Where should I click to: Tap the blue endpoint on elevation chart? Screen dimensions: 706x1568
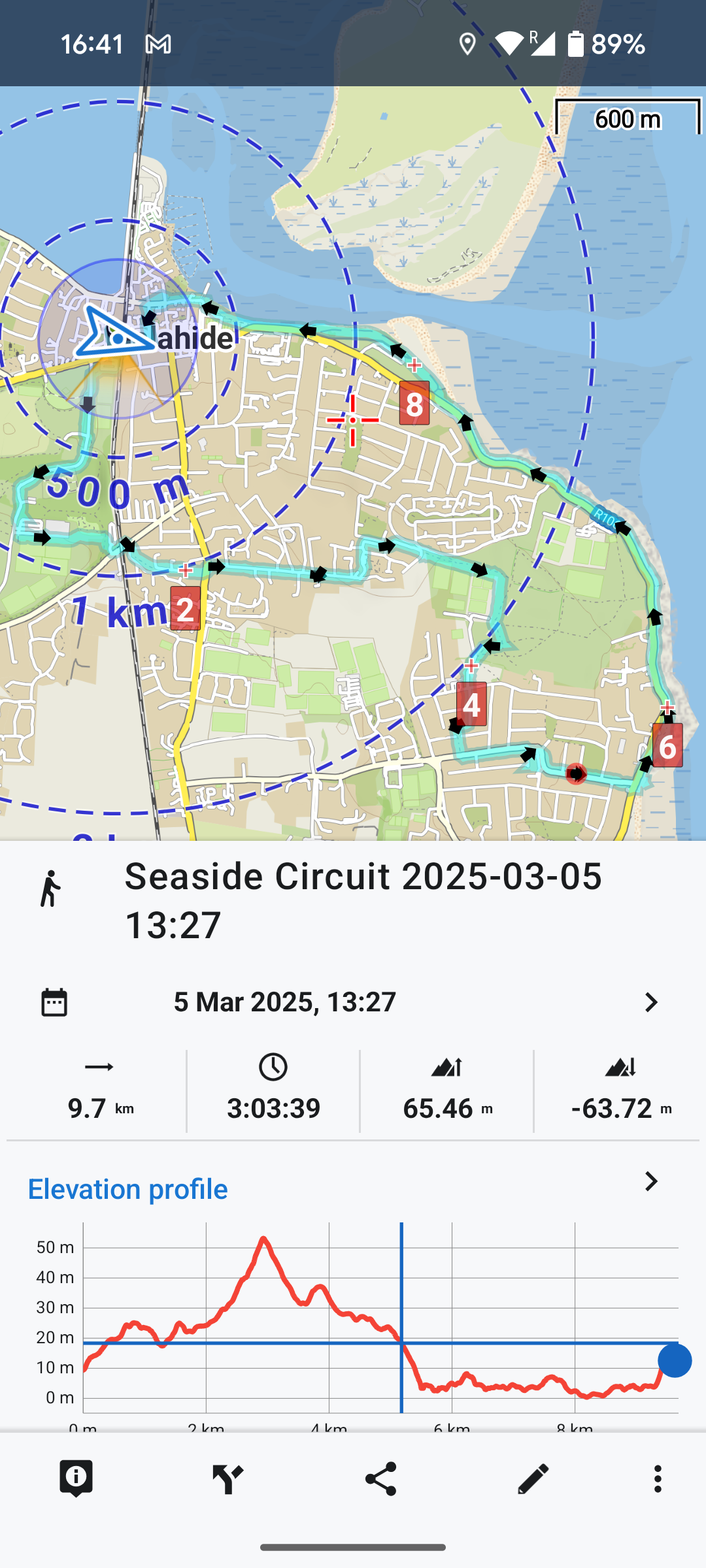click(675, 1360)
